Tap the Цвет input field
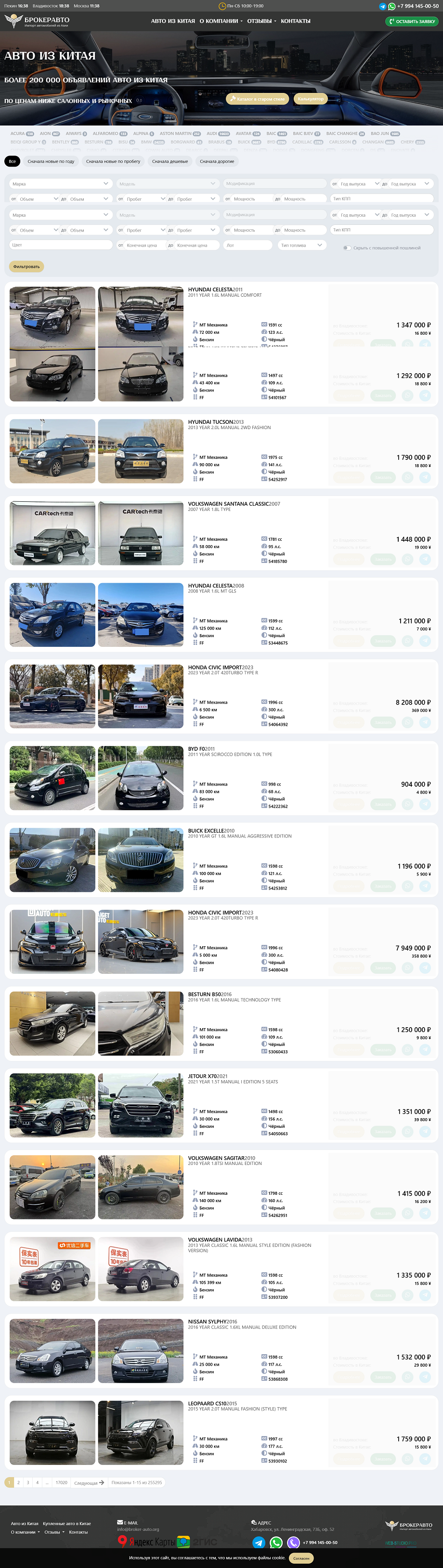 point(61,245)
